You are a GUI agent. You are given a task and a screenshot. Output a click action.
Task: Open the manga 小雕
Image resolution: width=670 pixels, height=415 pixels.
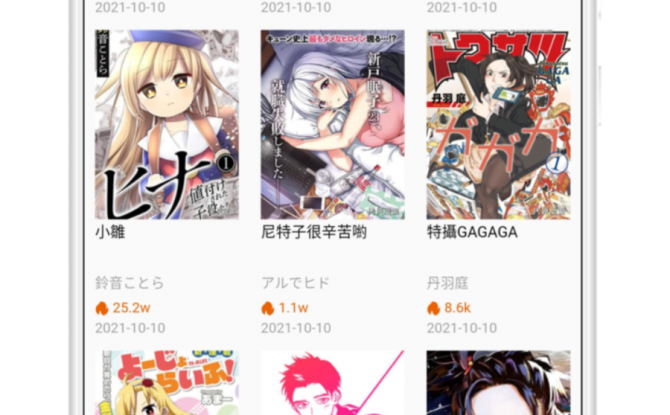(x=167, y=124)
